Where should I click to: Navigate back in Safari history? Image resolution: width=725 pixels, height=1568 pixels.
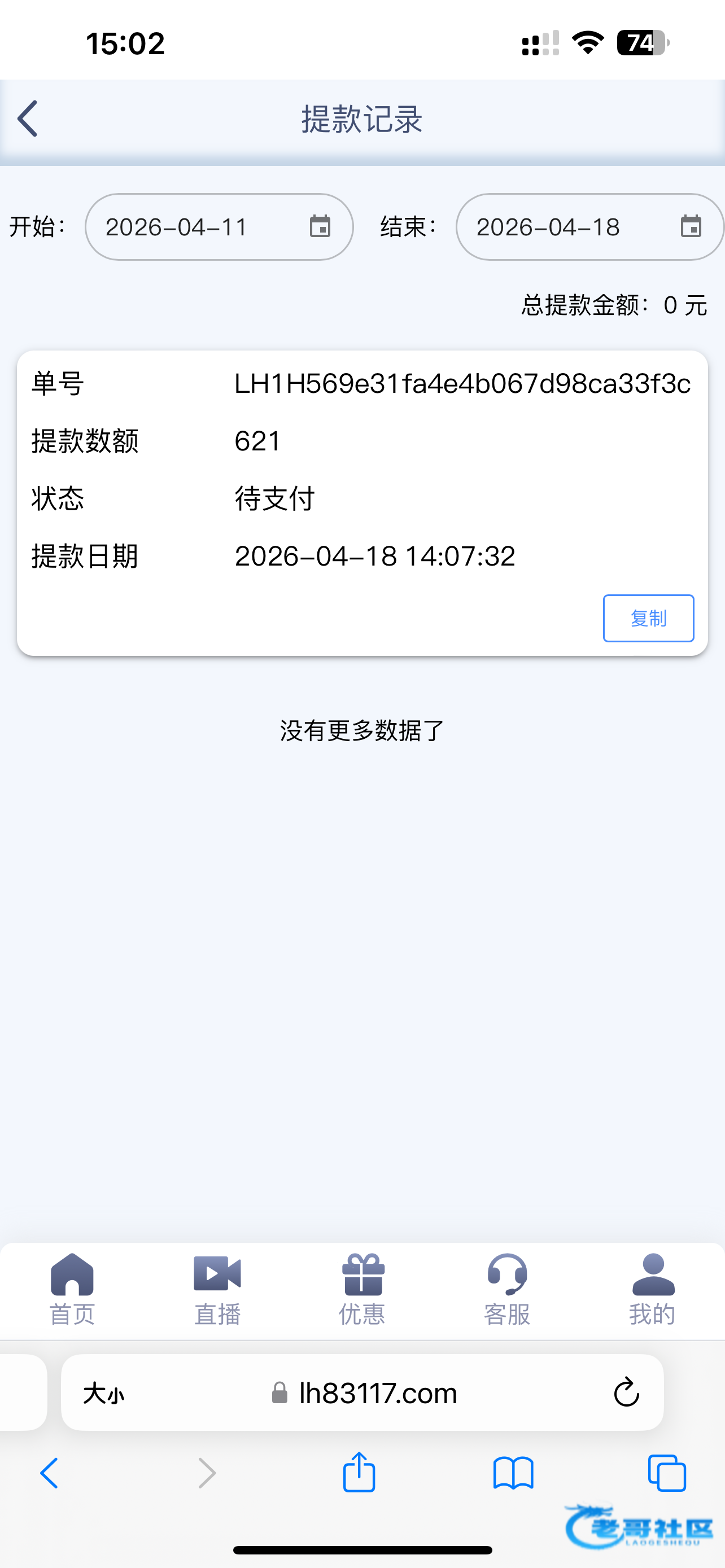tap(50, 1473)
